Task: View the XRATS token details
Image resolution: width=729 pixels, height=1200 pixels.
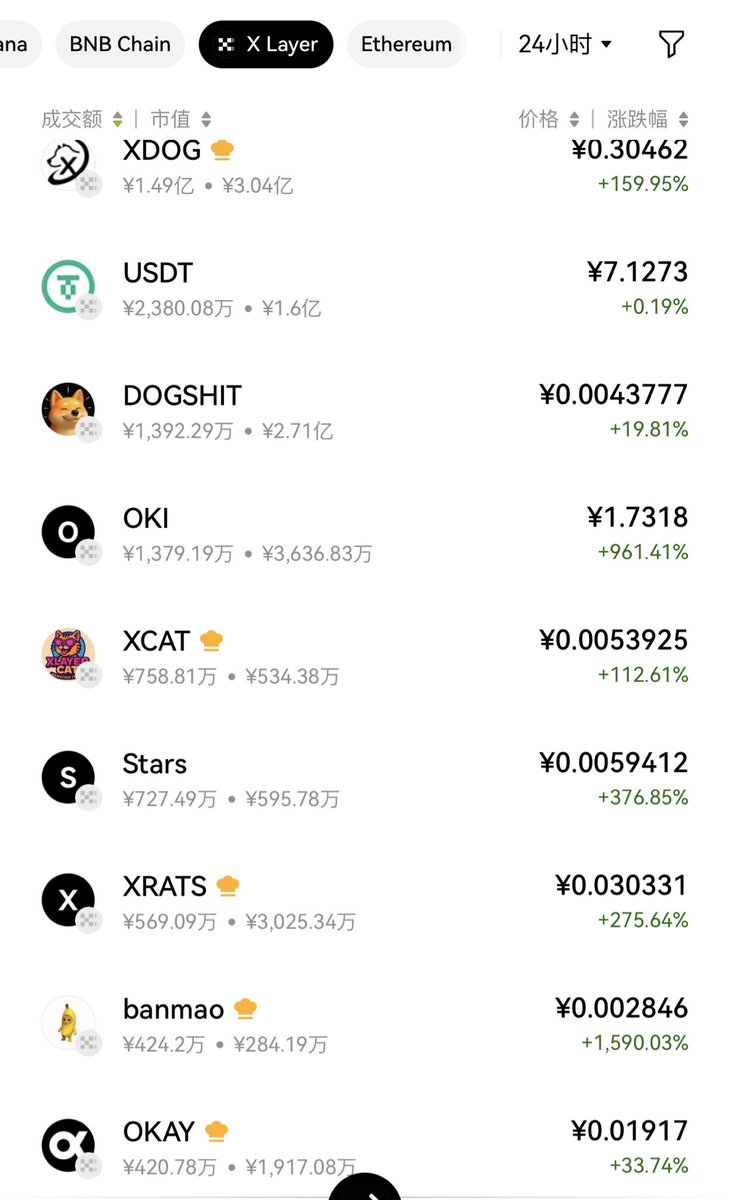Action: point(364,902)
